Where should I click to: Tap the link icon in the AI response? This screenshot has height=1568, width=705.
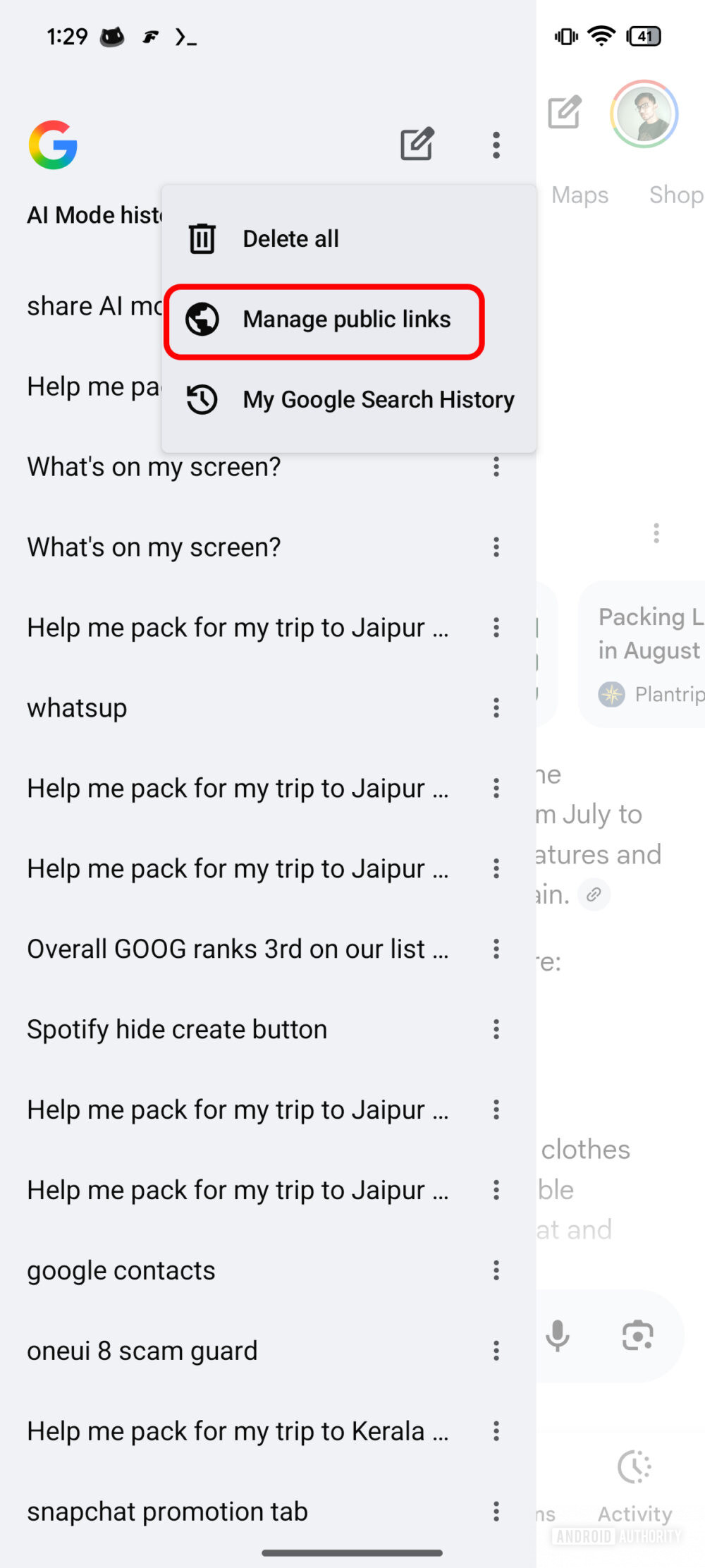coord(594,894)
